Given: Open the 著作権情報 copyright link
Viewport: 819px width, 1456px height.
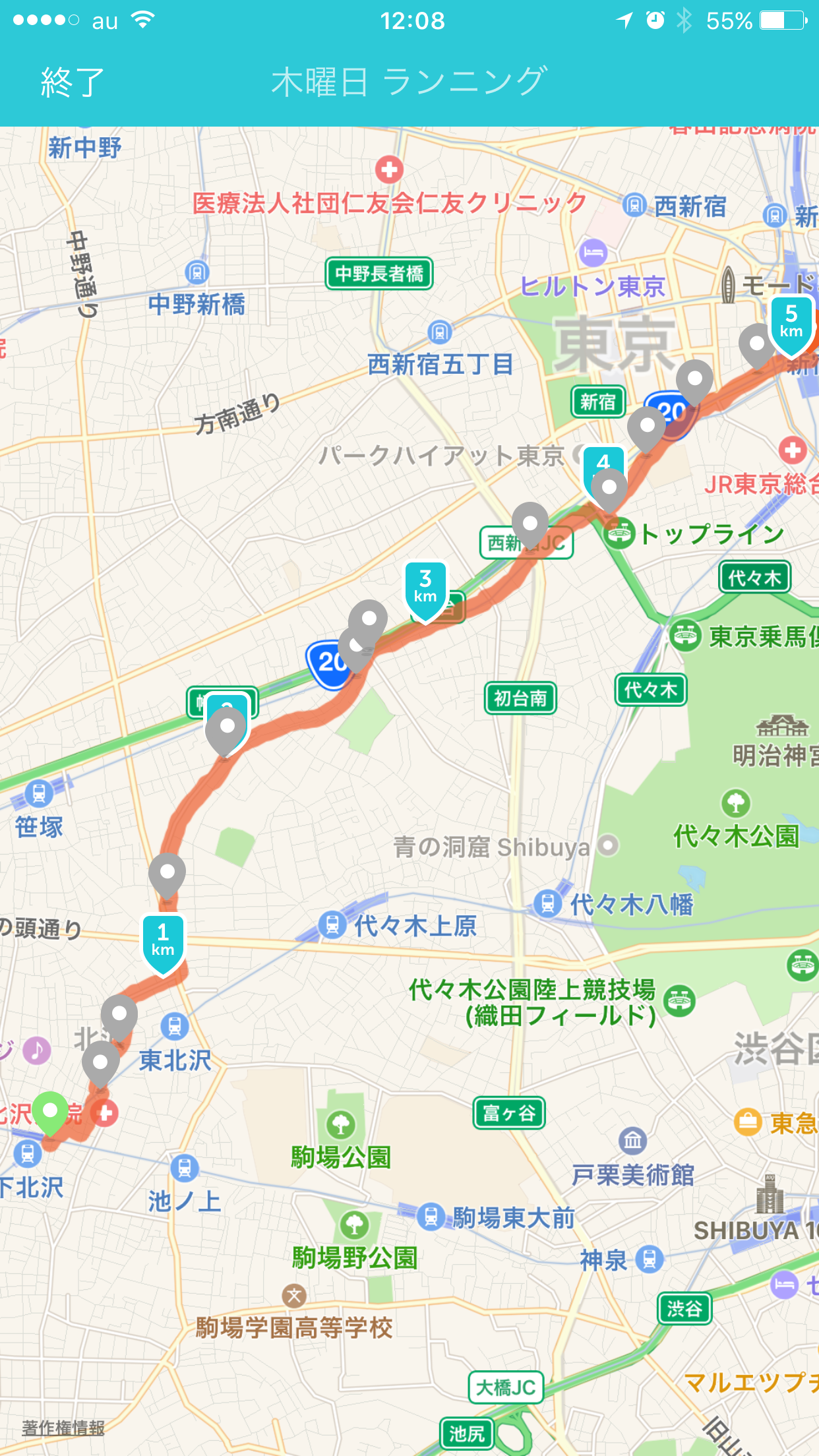Looking at the screenshot, I should [63, 1428].
